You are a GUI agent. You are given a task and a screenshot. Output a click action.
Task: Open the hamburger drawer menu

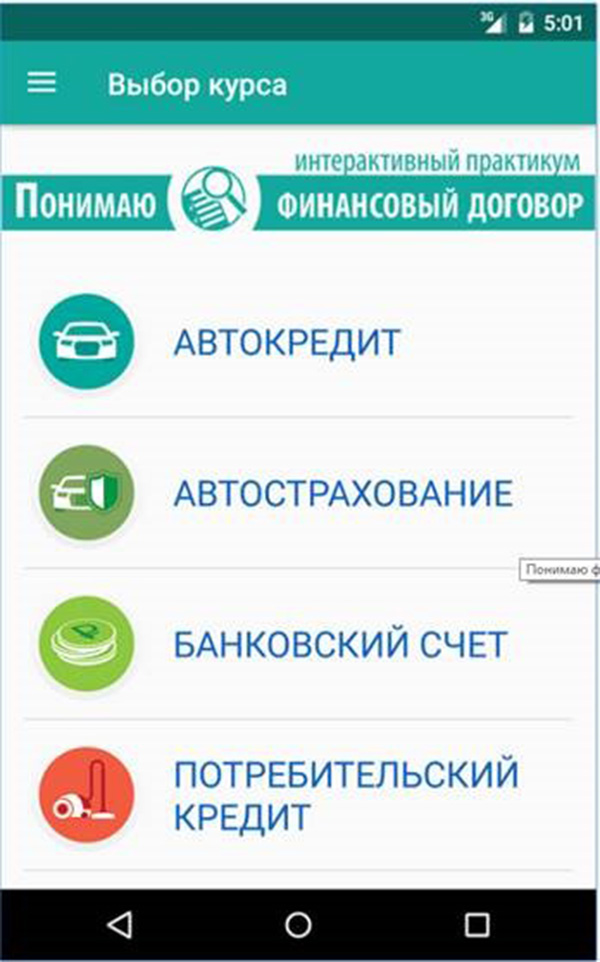point(42,84)
